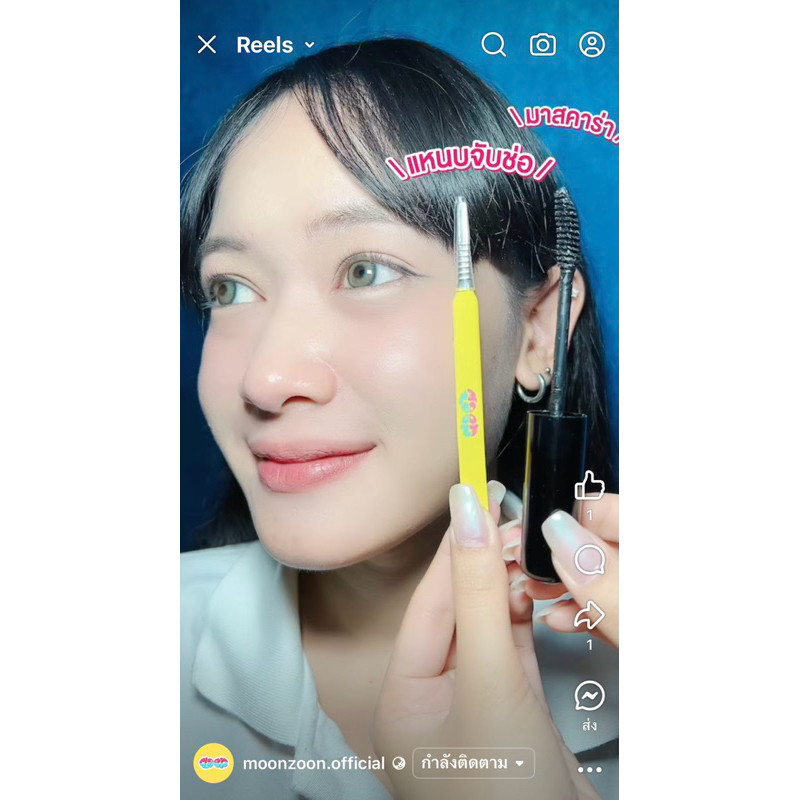The width and height of the screenshot is (800, 800).
Task: Expand the Reels dropdown
Action: (276, 45)
